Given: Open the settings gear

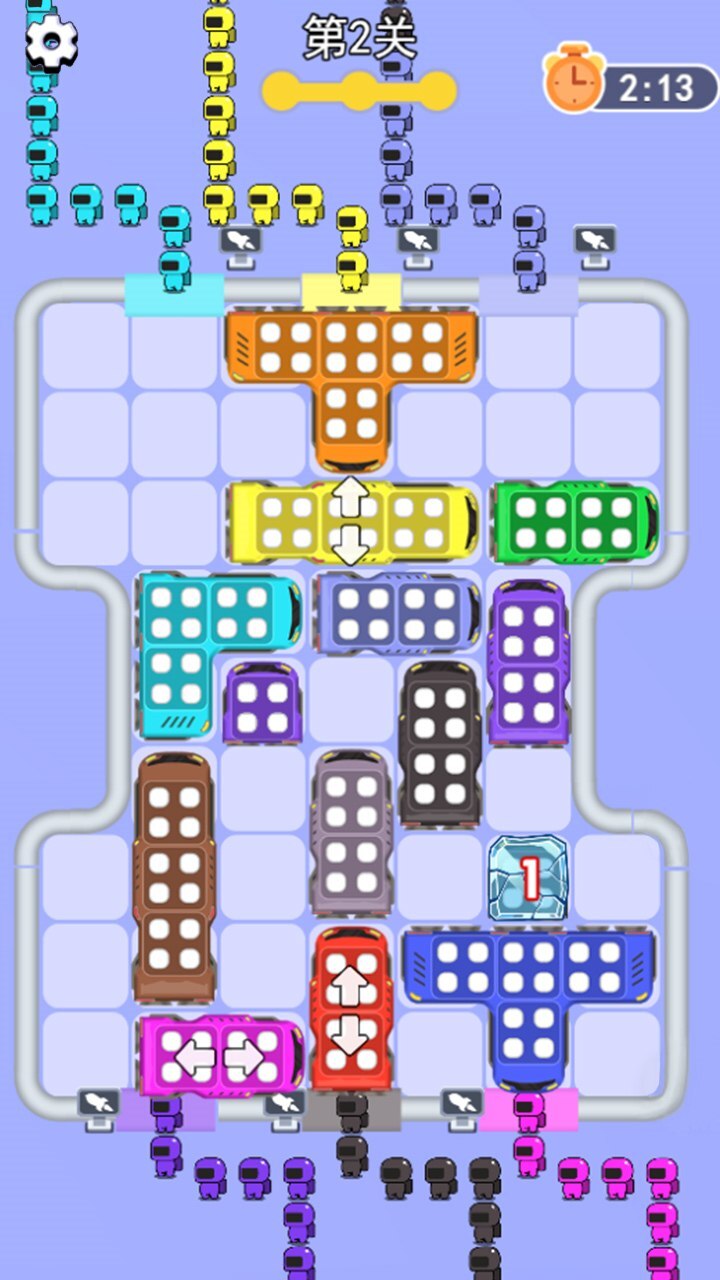Looking at the screenshot, I should tap(51, 40).
